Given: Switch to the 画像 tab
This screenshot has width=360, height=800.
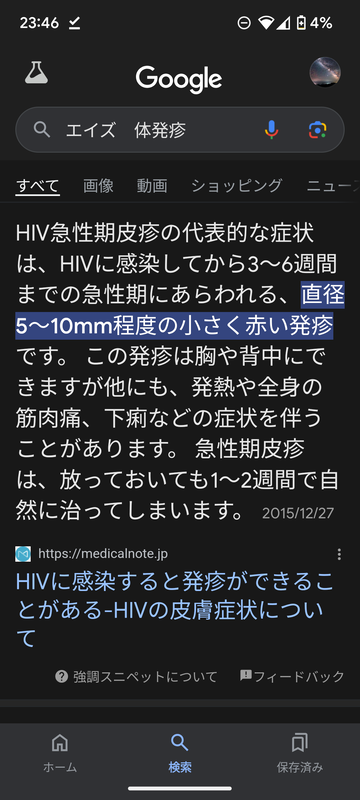Looking at the screenshot, I should pos(98,186).
